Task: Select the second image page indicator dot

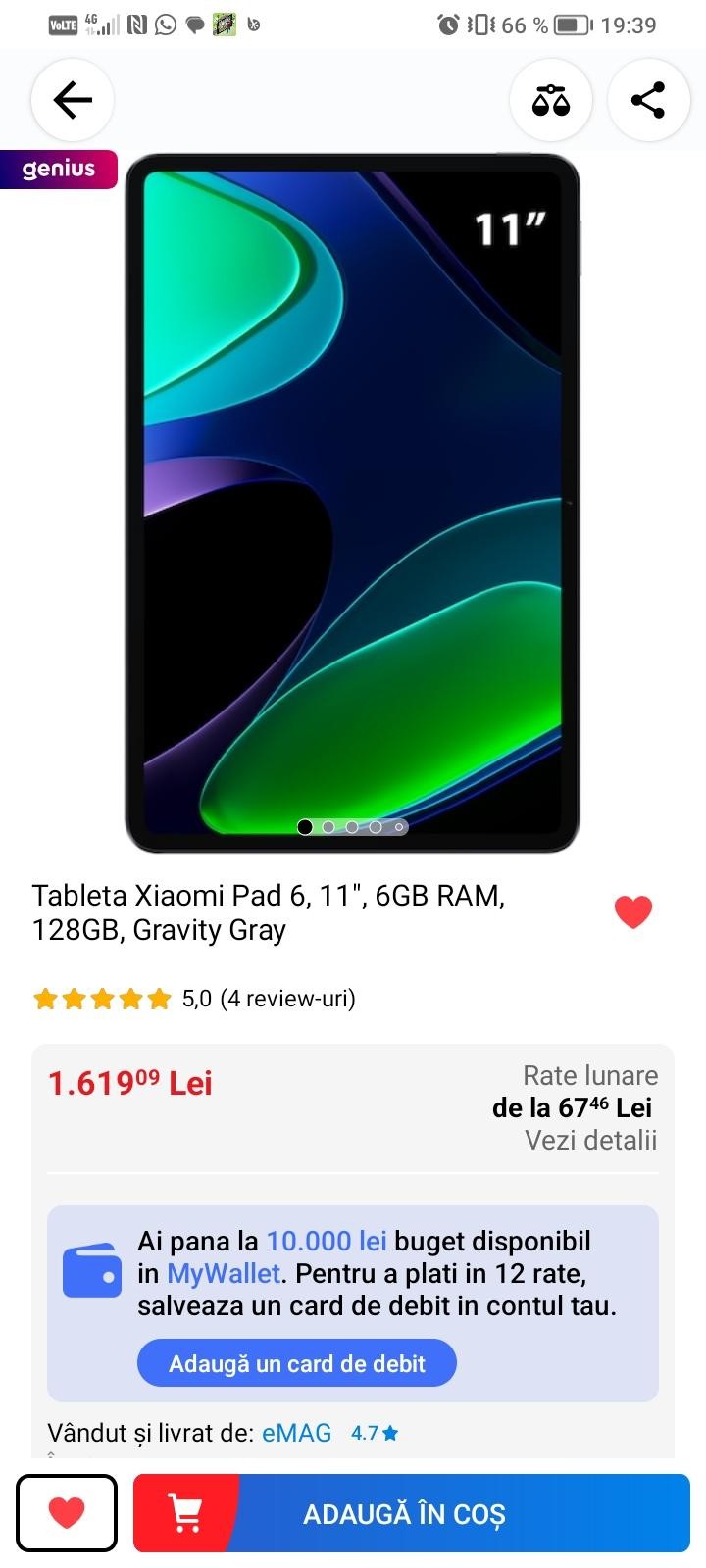Action: coord(328,827)
